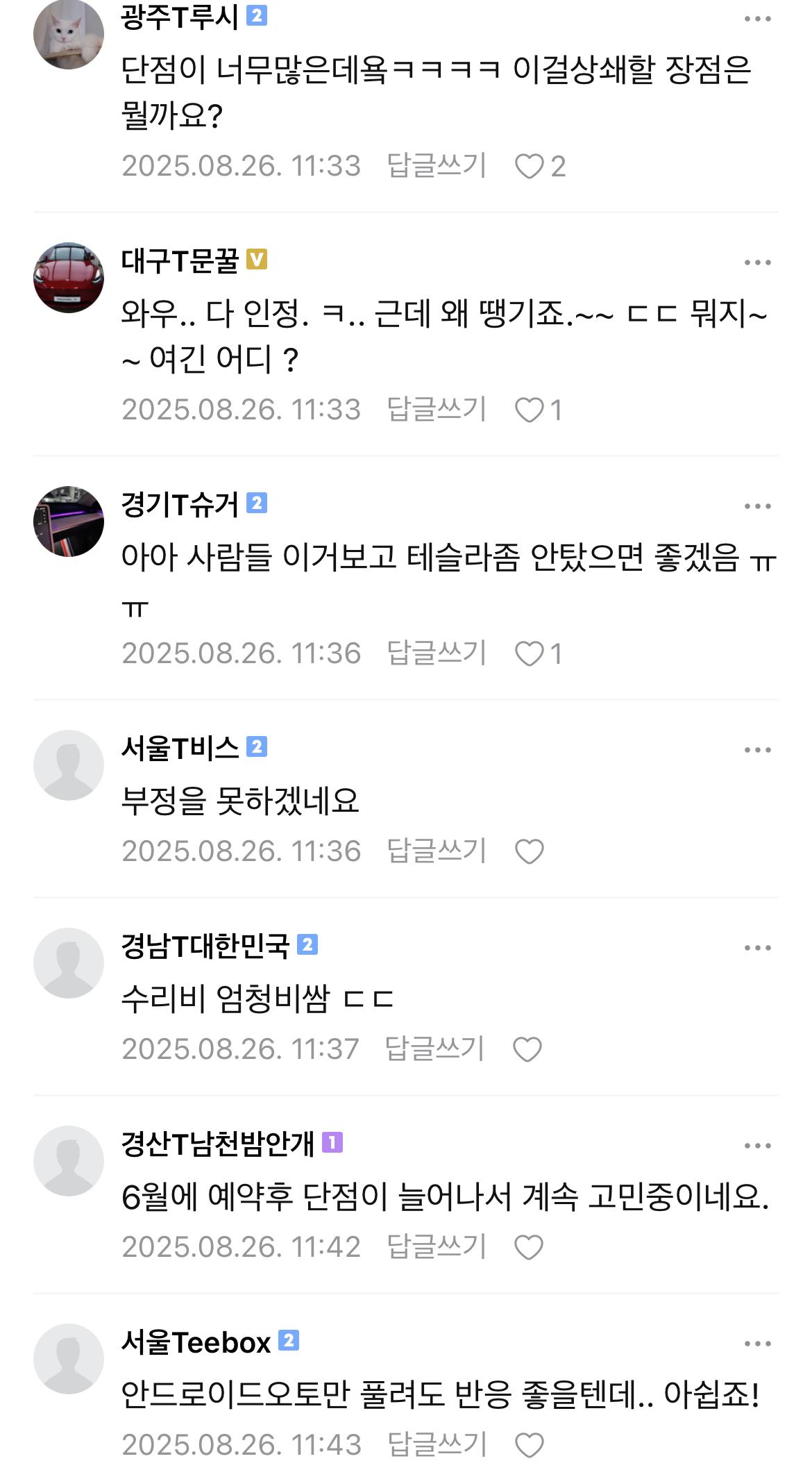The width and height of the screenshot is (812, 1461).
Task: Open the three-dot menu for 경남T대한민국
Action: (757, 948)
